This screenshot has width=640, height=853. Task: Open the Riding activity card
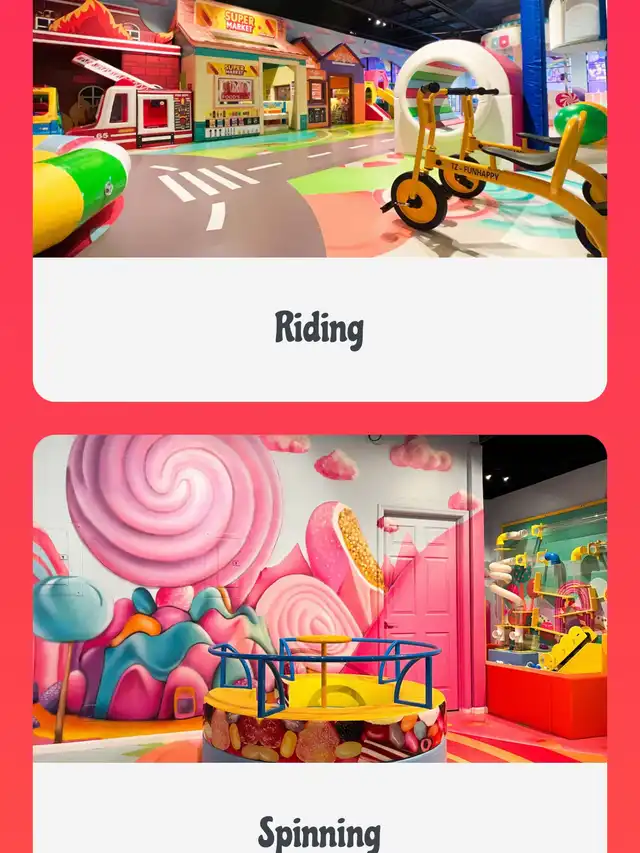click(x=319, y=201)
